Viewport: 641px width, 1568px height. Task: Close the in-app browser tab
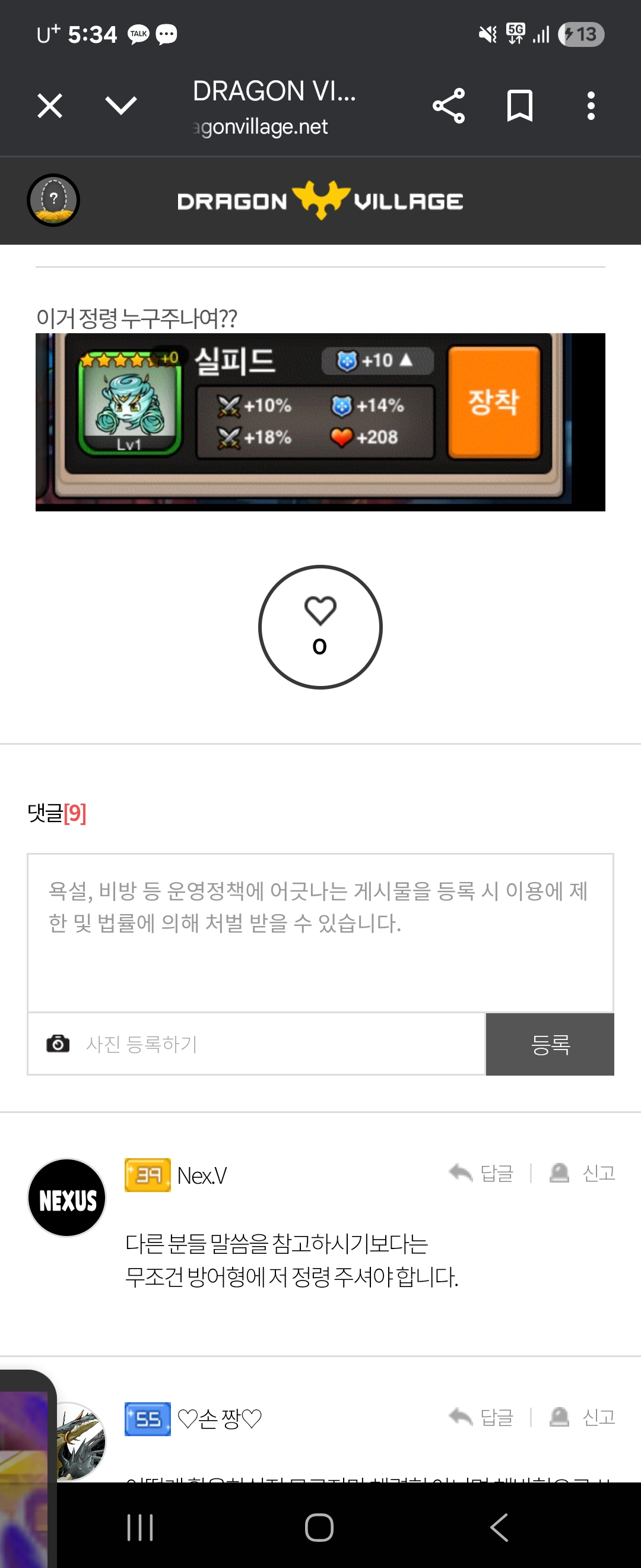click(x=50, y=106)
